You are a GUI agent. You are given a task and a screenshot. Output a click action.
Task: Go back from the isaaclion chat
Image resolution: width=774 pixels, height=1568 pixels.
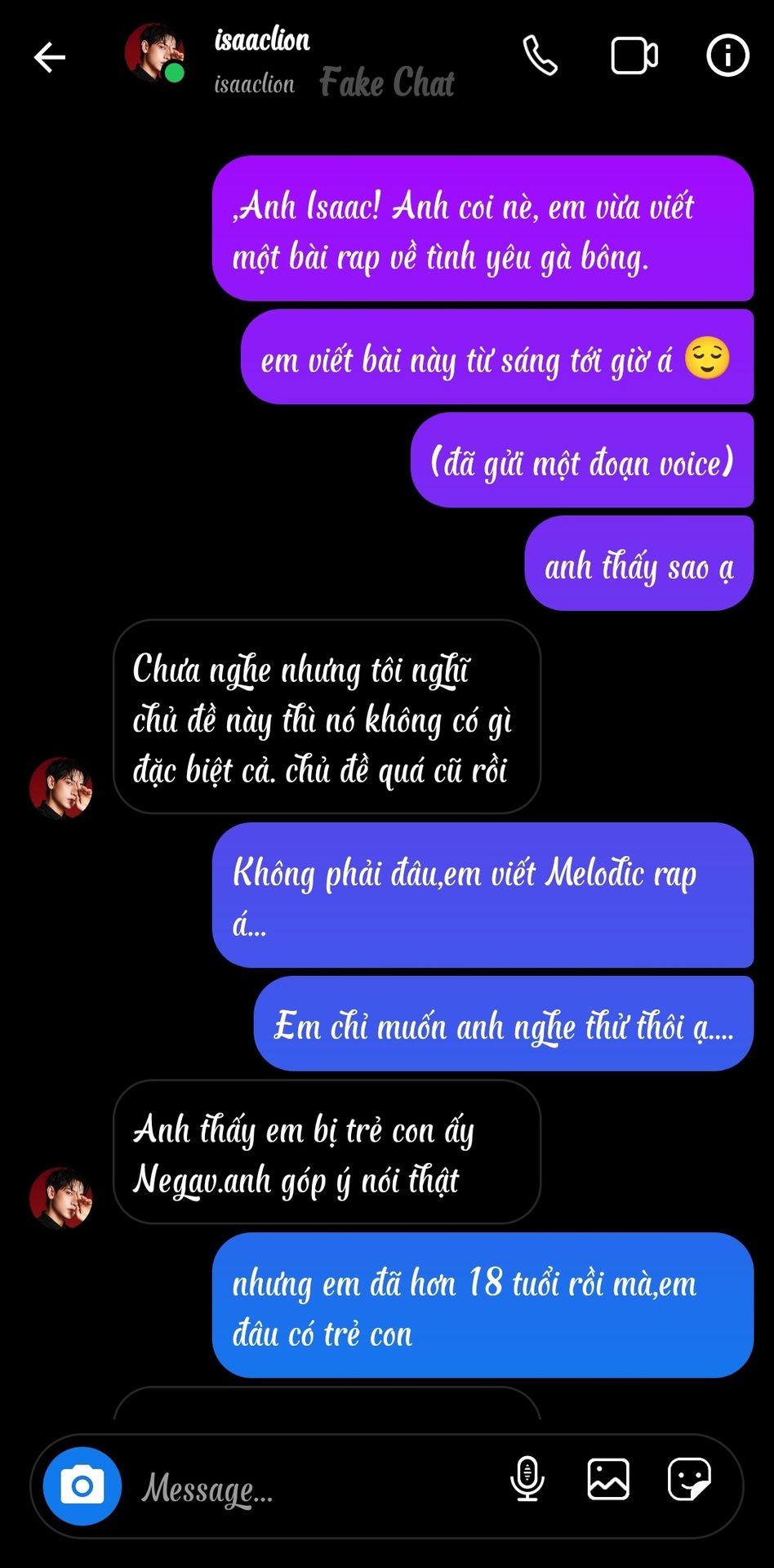[50, 57]
